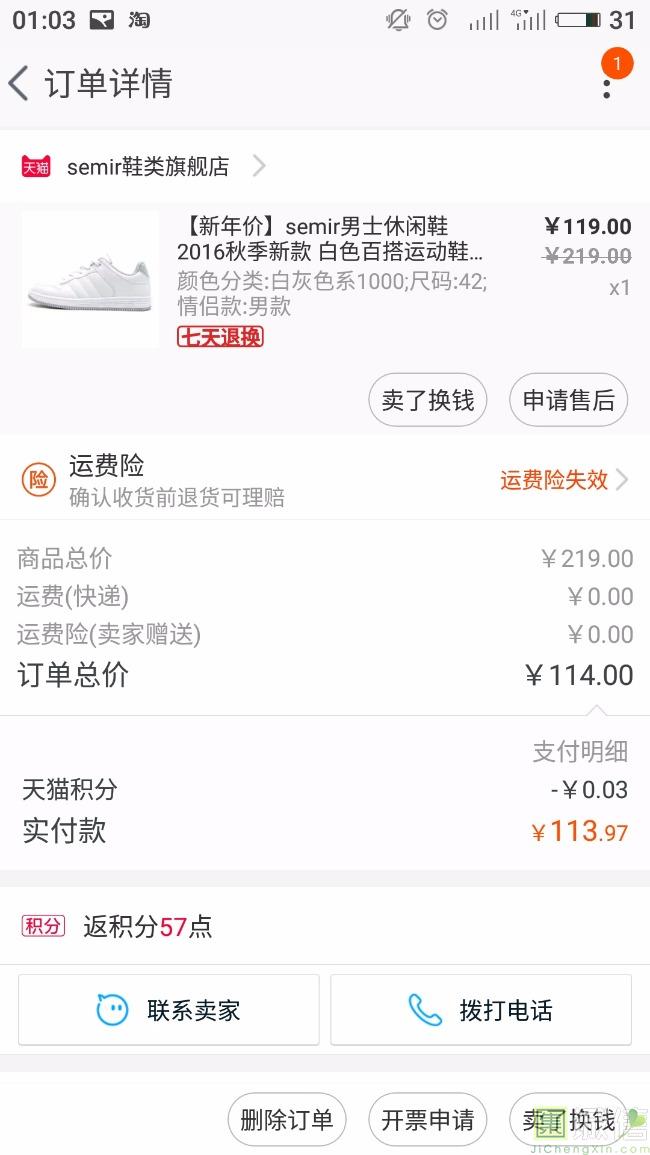Image resolution: width=650 pixels, height=1155 pixels.
Task: Tap 卖了换钱 under the product
Action: click(x=428, y=401)
